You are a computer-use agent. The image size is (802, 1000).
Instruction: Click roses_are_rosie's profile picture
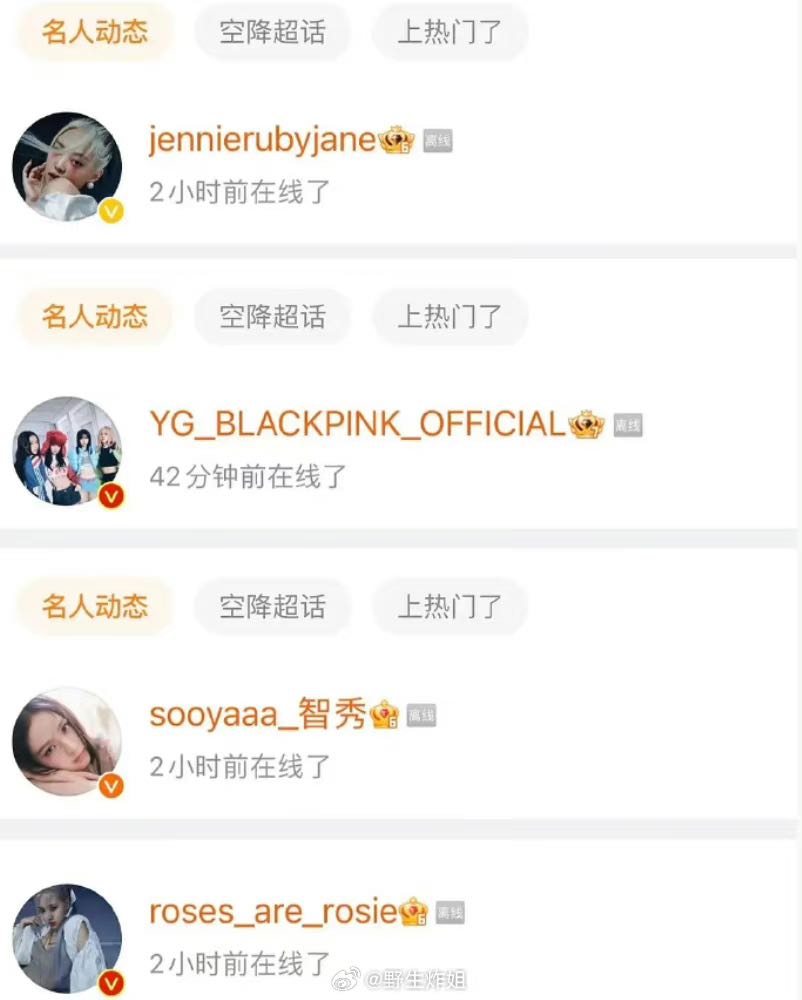(x=66, y=938)
